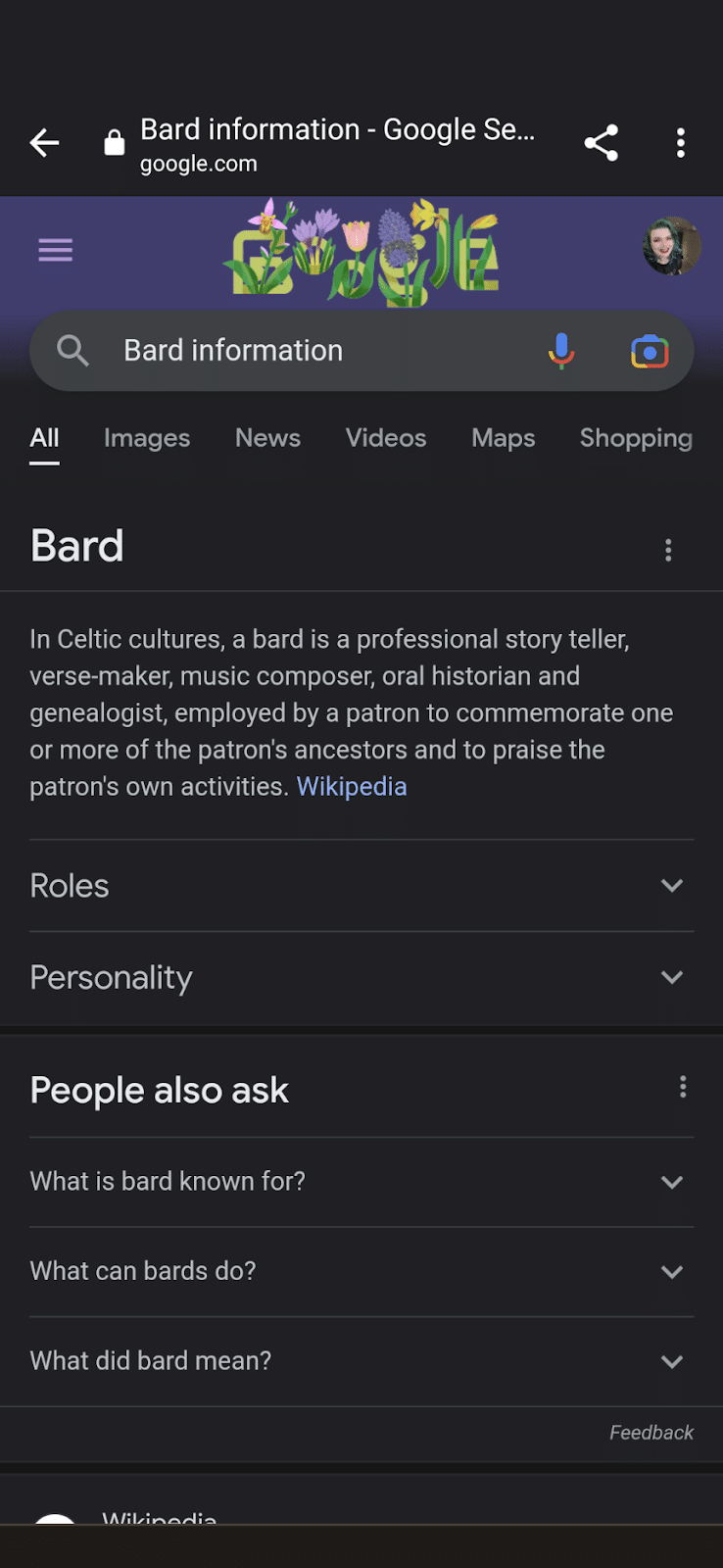Image resolution: width=723 pixels, height=1568 pixels.
Task: Switch to the Videos tab
Action: coord(386,438)
